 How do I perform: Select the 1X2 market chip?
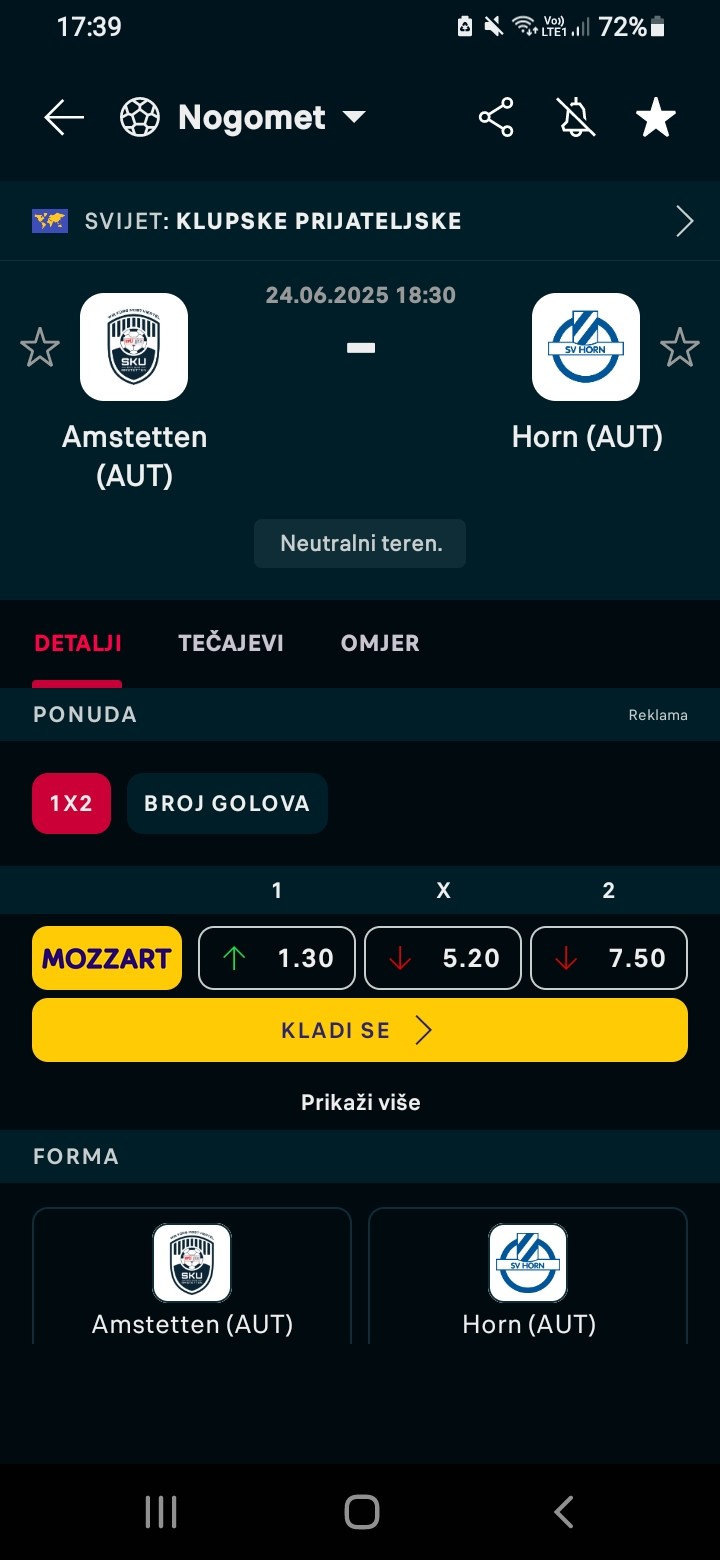tap(71, 803)
